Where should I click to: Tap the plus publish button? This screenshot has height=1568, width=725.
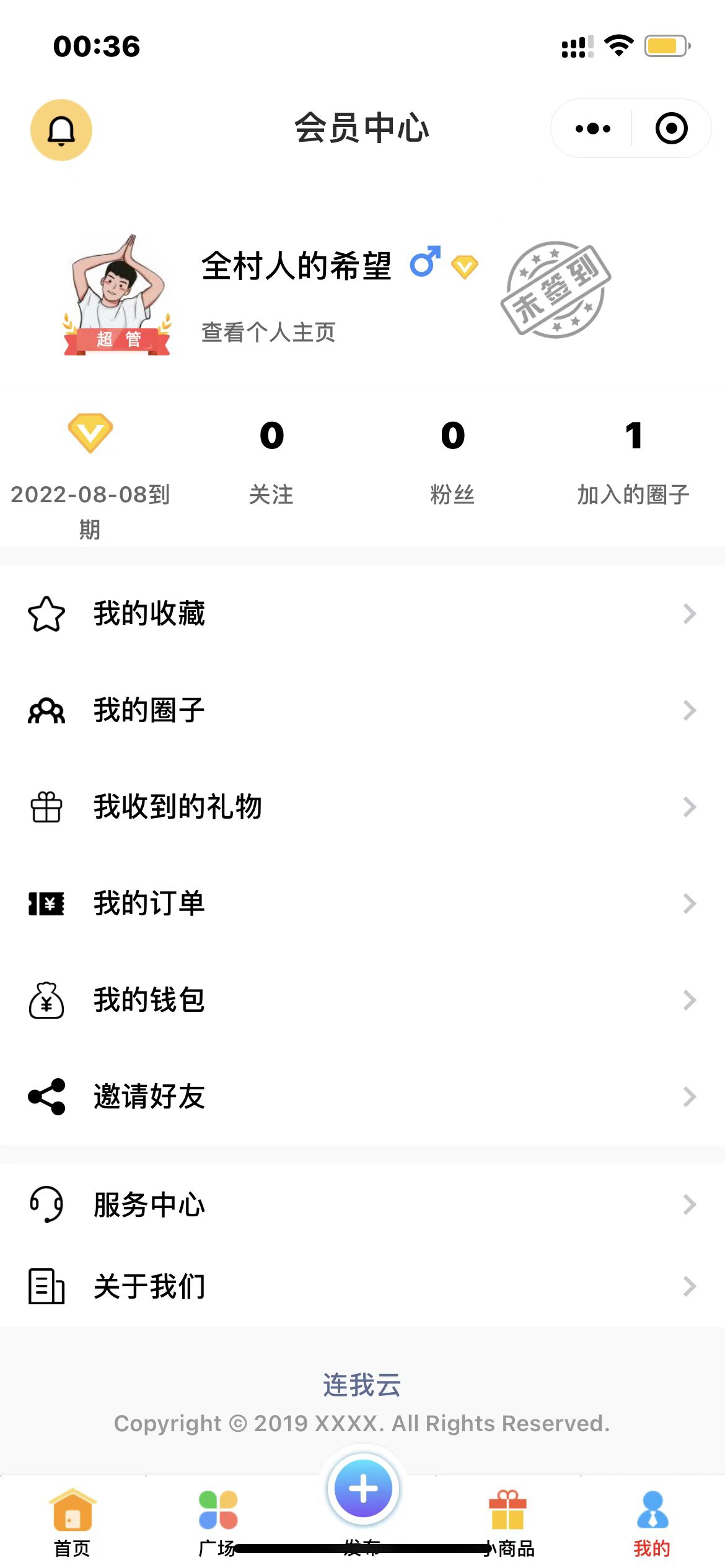click(363, 1489)
